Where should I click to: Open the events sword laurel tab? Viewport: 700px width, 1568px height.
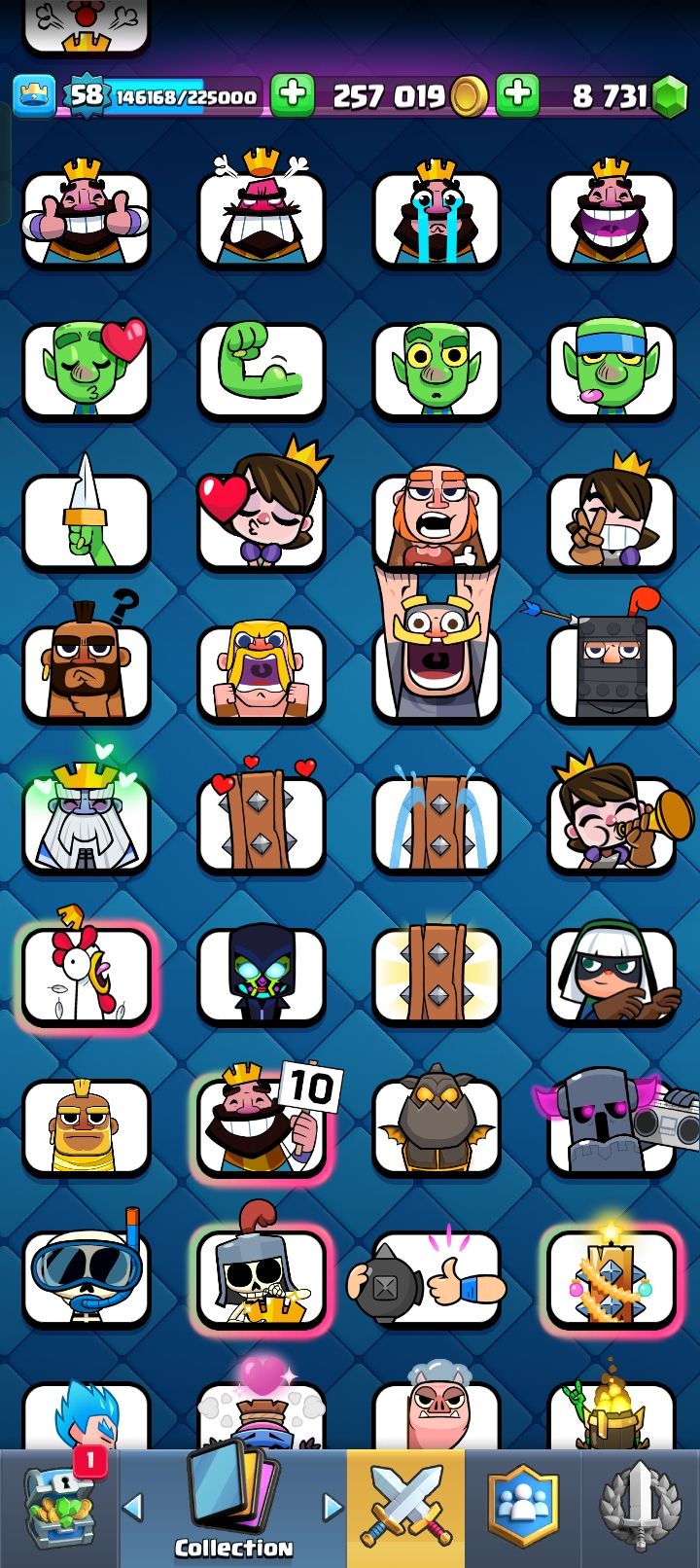[639, 1510]
